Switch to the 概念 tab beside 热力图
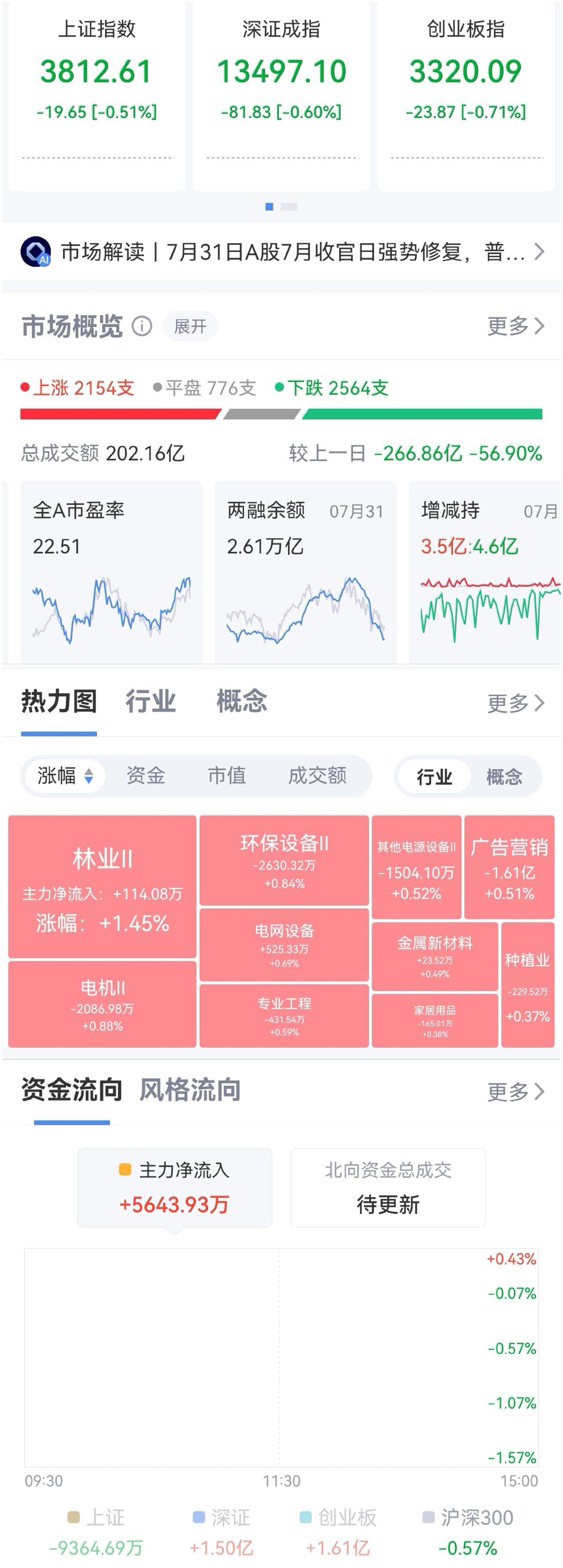This screenshot has height=1568, width=563. tap(241, 701)
